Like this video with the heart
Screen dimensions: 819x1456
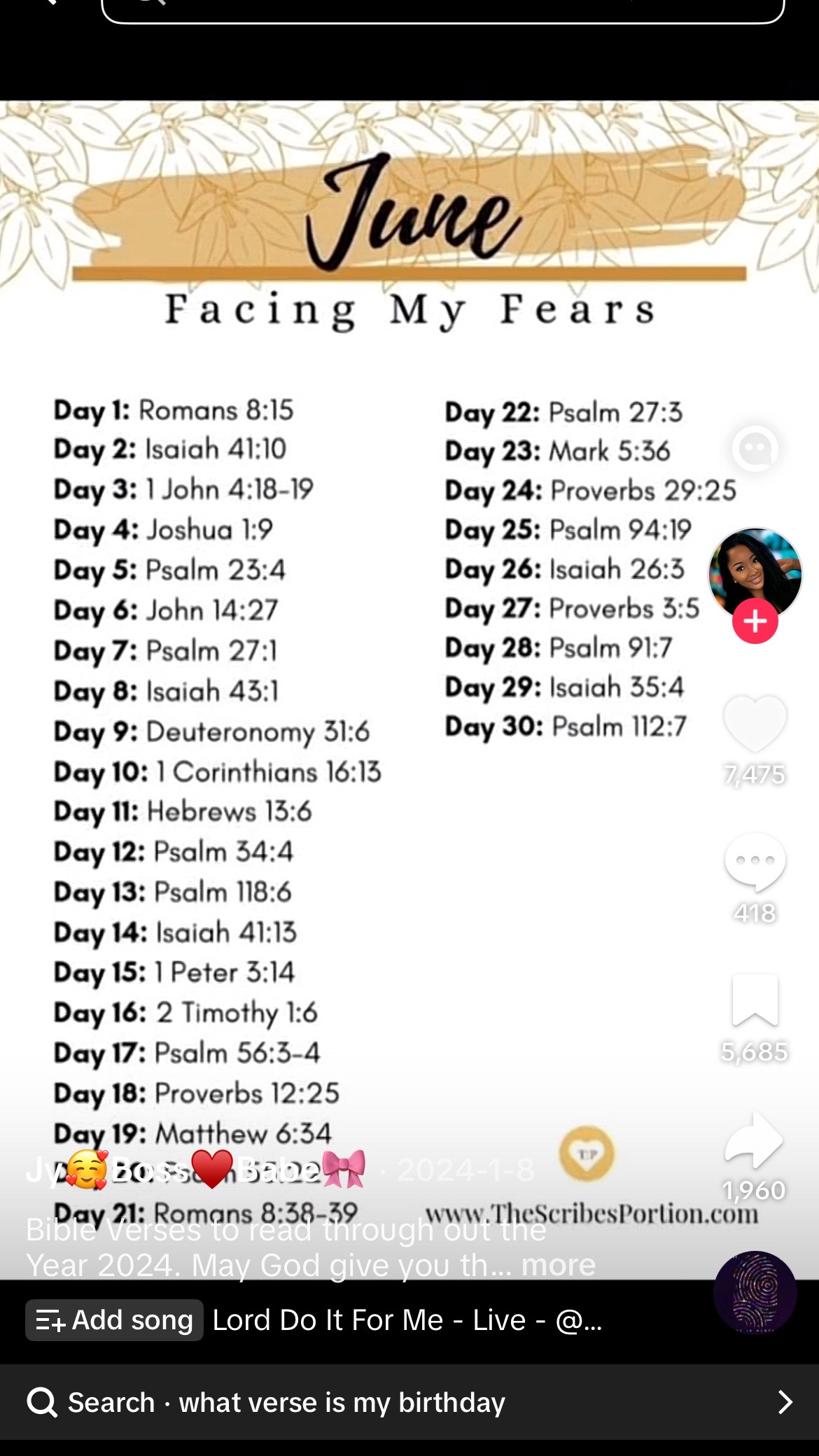click(x=755, y=724)
